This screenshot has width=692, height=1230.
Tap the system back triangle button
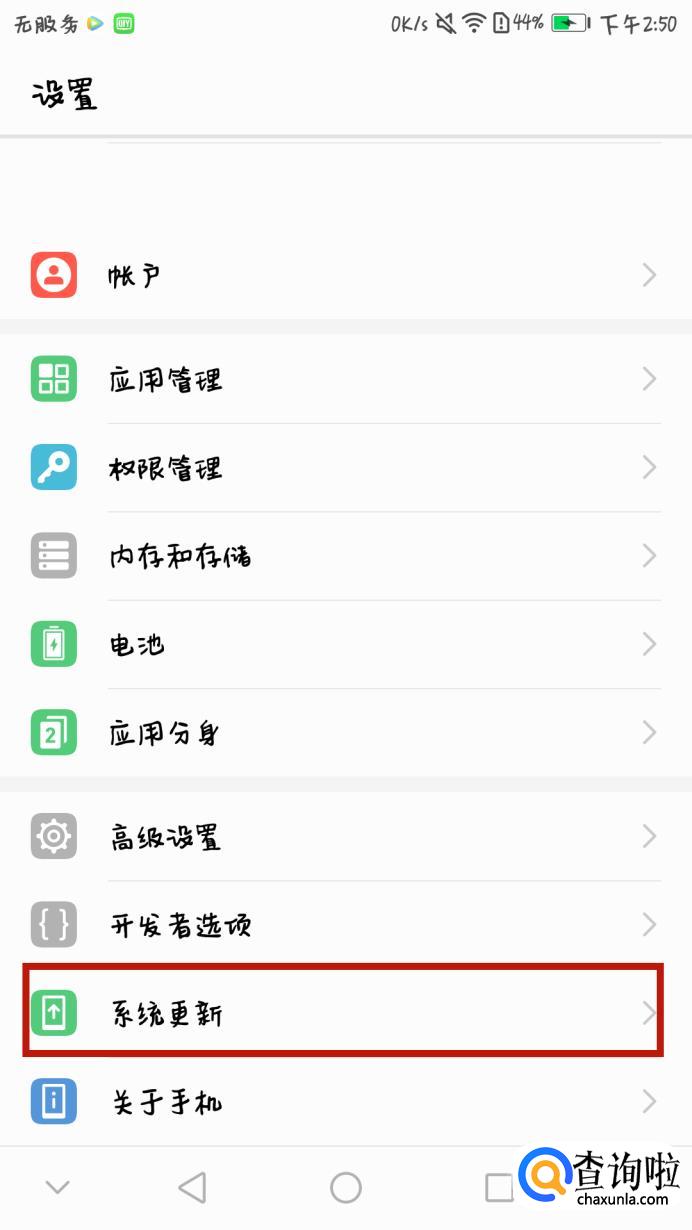click(x=191, y=1187)
